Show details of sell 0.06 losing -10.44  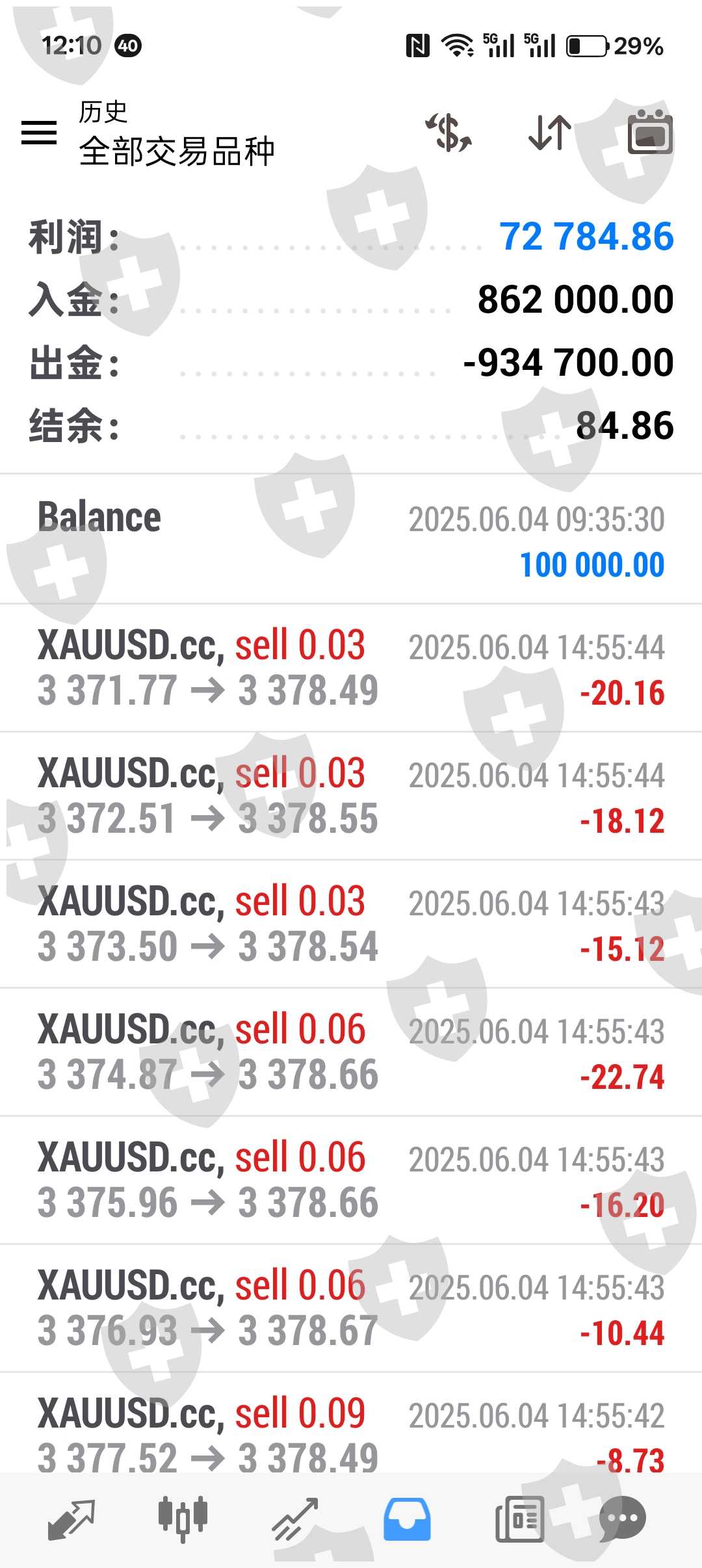tap(351, 1308)
